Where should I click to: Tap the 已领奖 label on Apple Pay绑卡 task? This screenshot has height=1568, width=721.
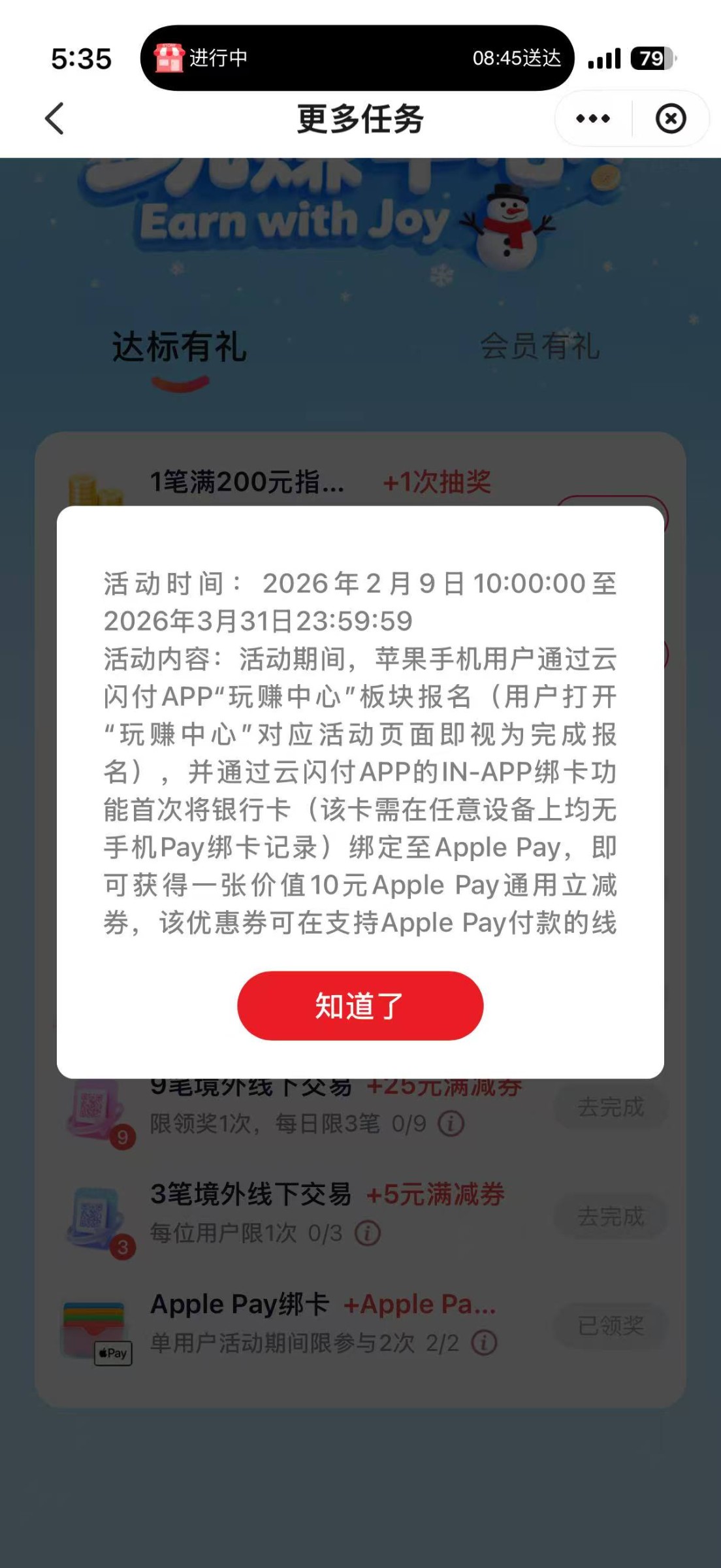tap(610, 1326)
